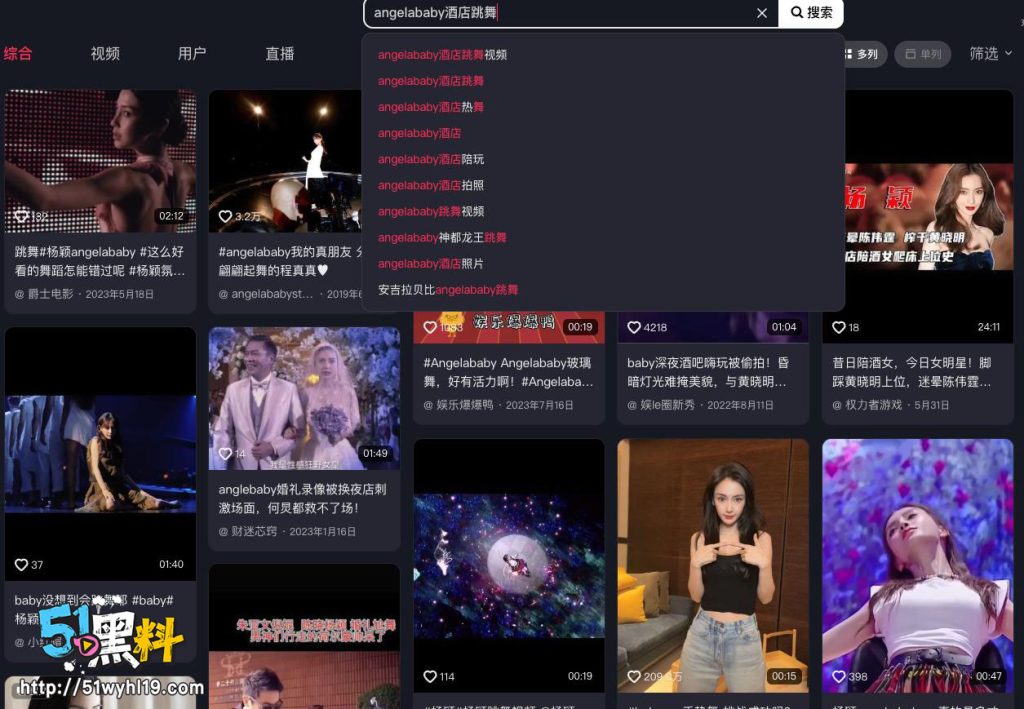
Task: Select suggestion angelababy酒店热舞
Action: [430, 107]
